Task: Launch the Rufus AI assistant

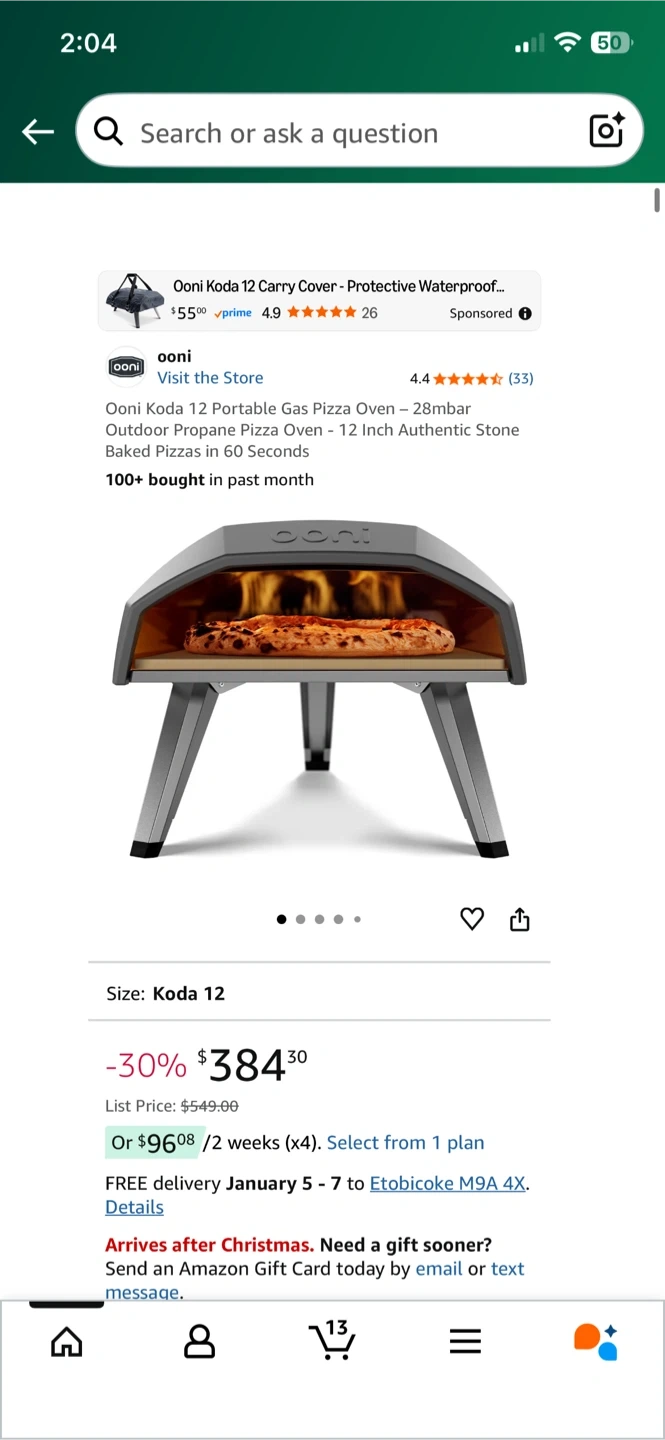Action: click(x=596, y=1342)
